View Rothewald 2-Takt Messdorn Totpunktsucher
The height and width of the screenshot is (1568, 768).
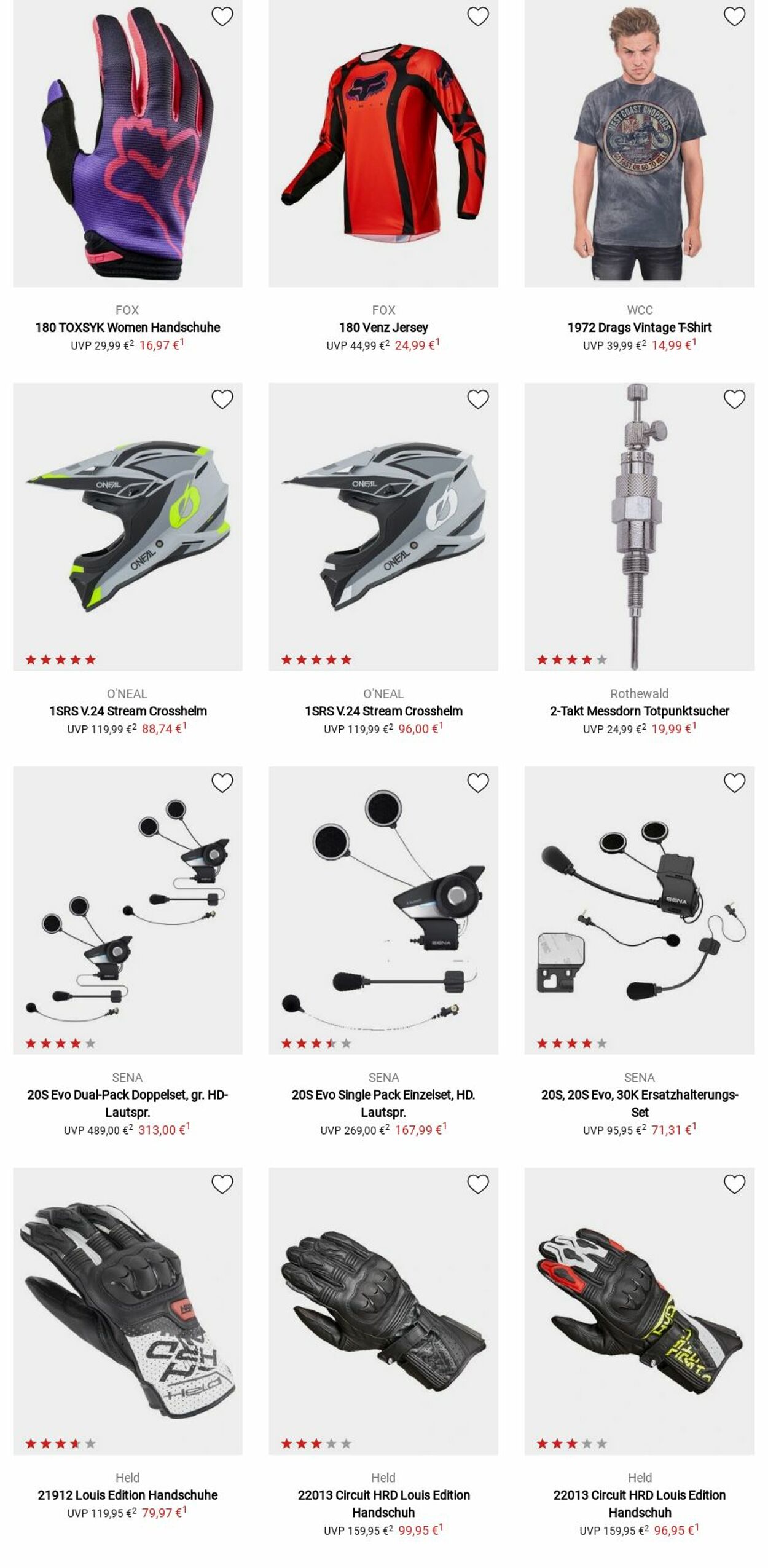(639, 711)
